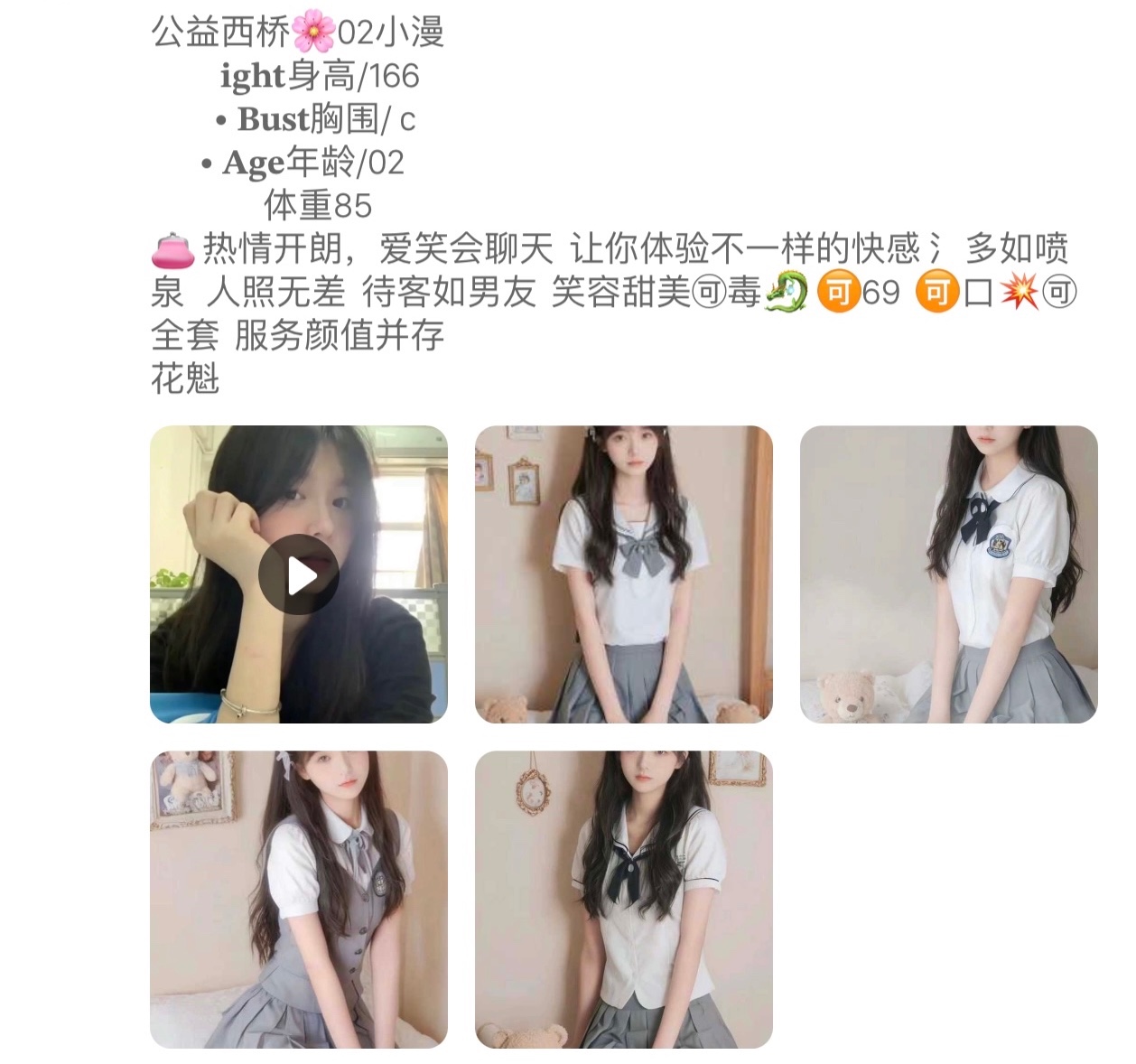Open the photo with the navy ribbon tie blouse
Screen dimensions: 1136x1064
pyautogui.click(x=623, y=900)
